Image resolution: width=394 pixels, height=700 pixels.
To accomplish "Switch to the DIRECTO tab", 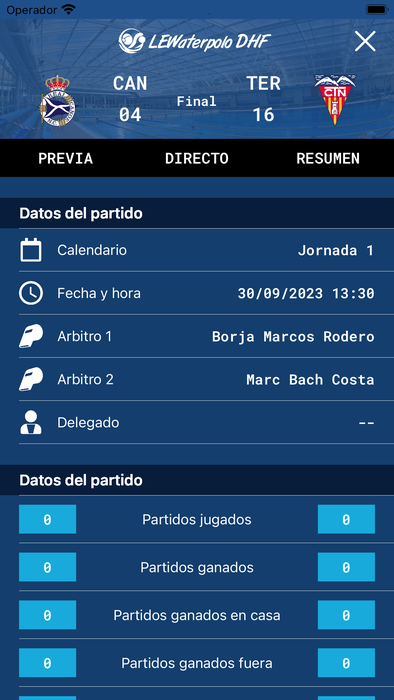I will click(197, 158).
